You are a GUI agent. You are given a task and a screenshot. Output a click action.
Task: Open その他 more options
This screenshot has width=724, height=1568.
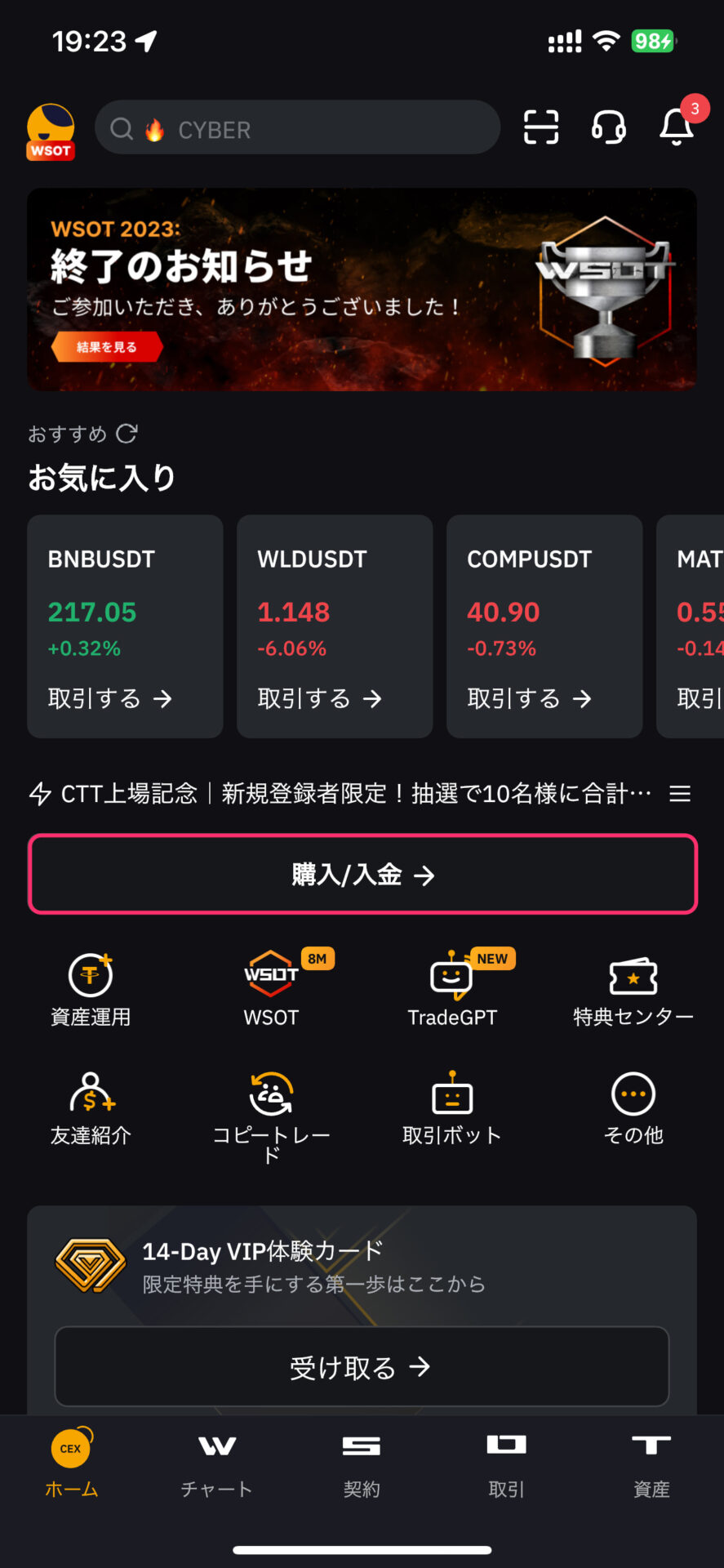click(x=633, y=1108)
